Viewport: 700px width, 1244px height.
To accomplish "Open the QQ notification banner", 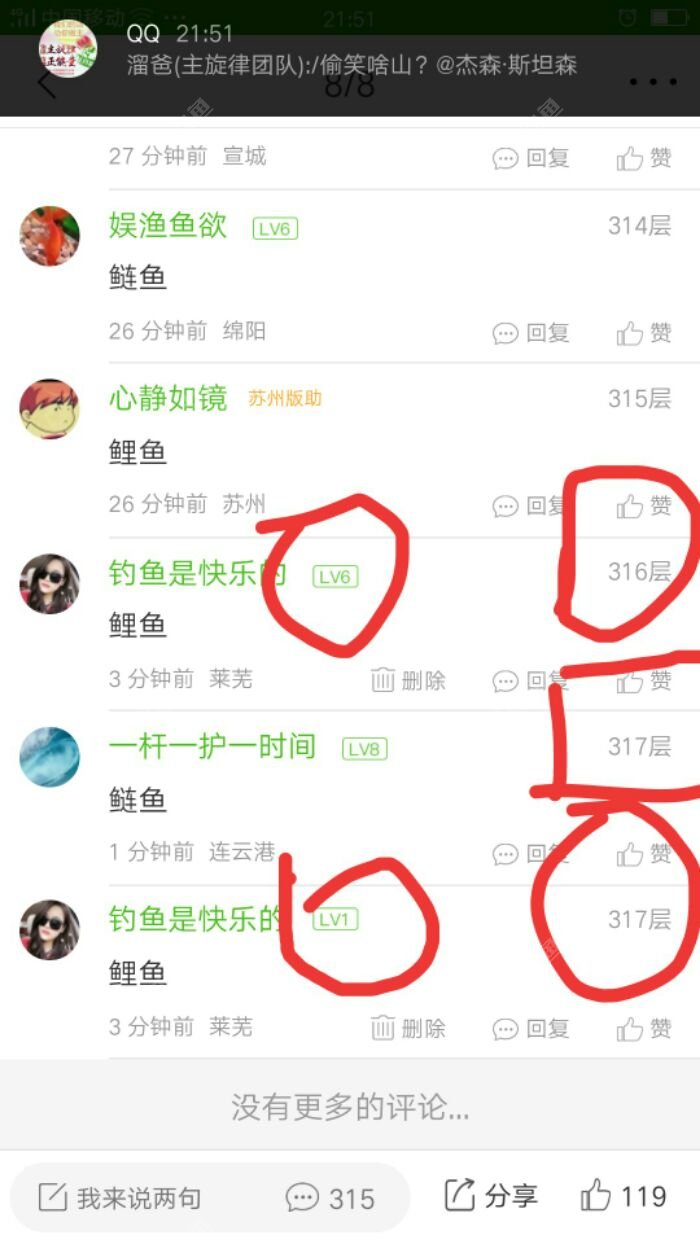I will pyautogui.click(x=350, y=52).
